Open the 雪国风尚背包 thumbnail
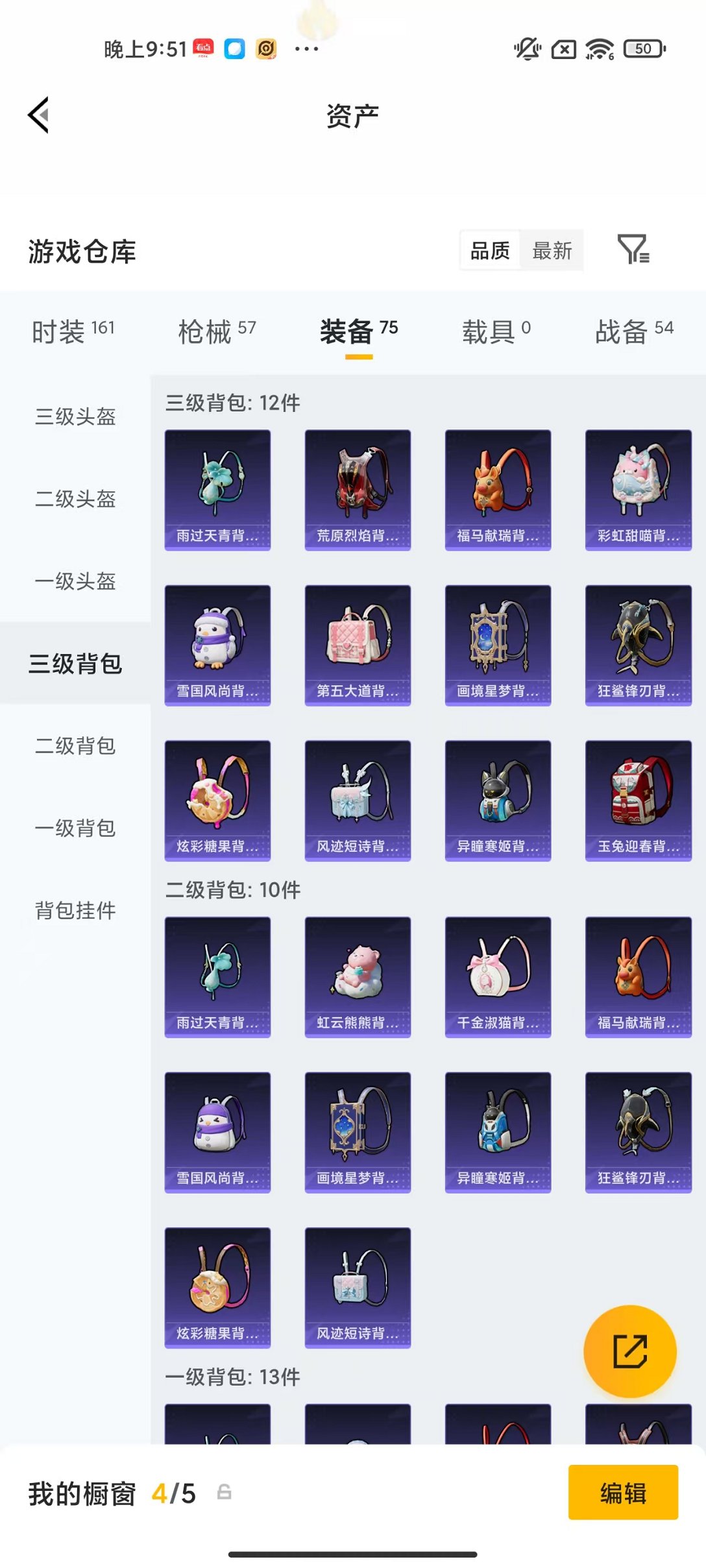 pos(217,644)
